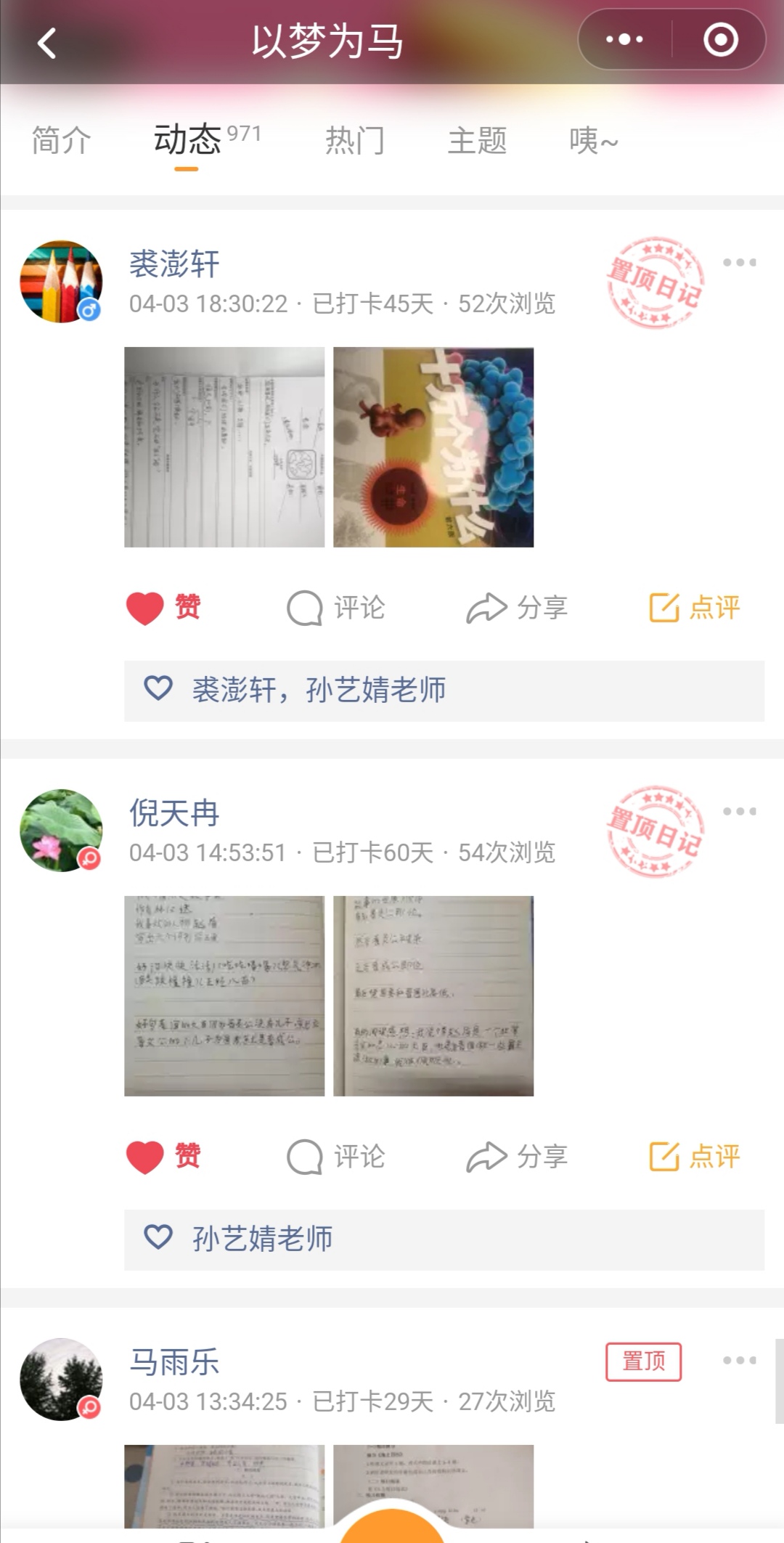Switch to the 简介 tab
Viewport: 784px width, 1543px height.
[61, 140]
